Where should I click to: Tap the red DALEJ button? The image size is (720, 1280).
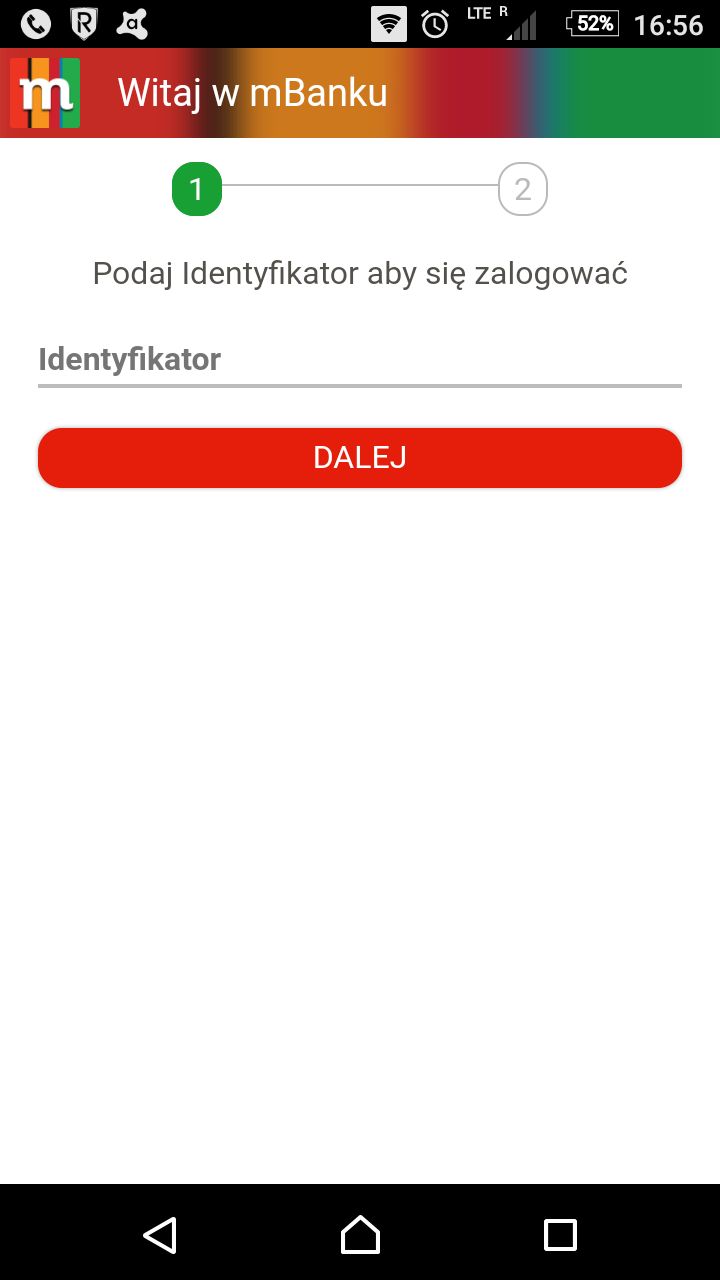click(359, 458)
